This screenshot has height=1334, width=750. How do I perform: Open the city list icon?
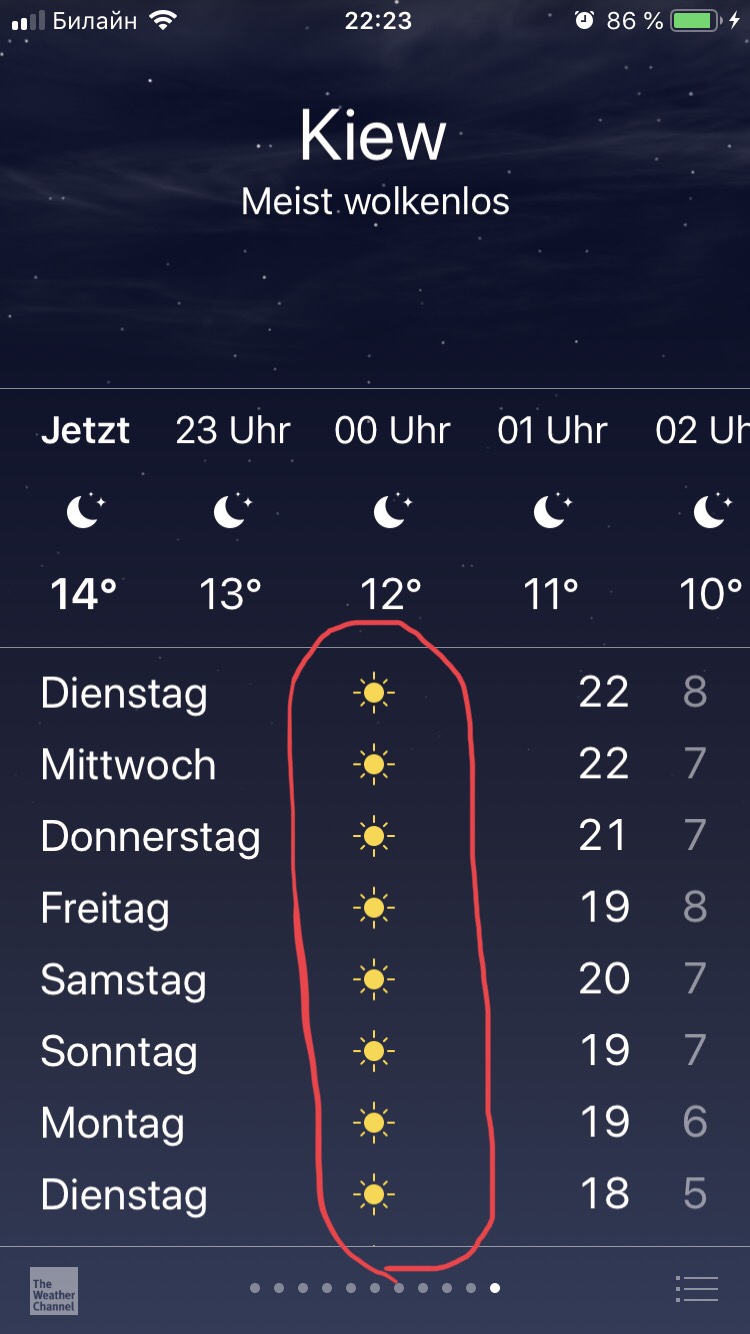696,1289
